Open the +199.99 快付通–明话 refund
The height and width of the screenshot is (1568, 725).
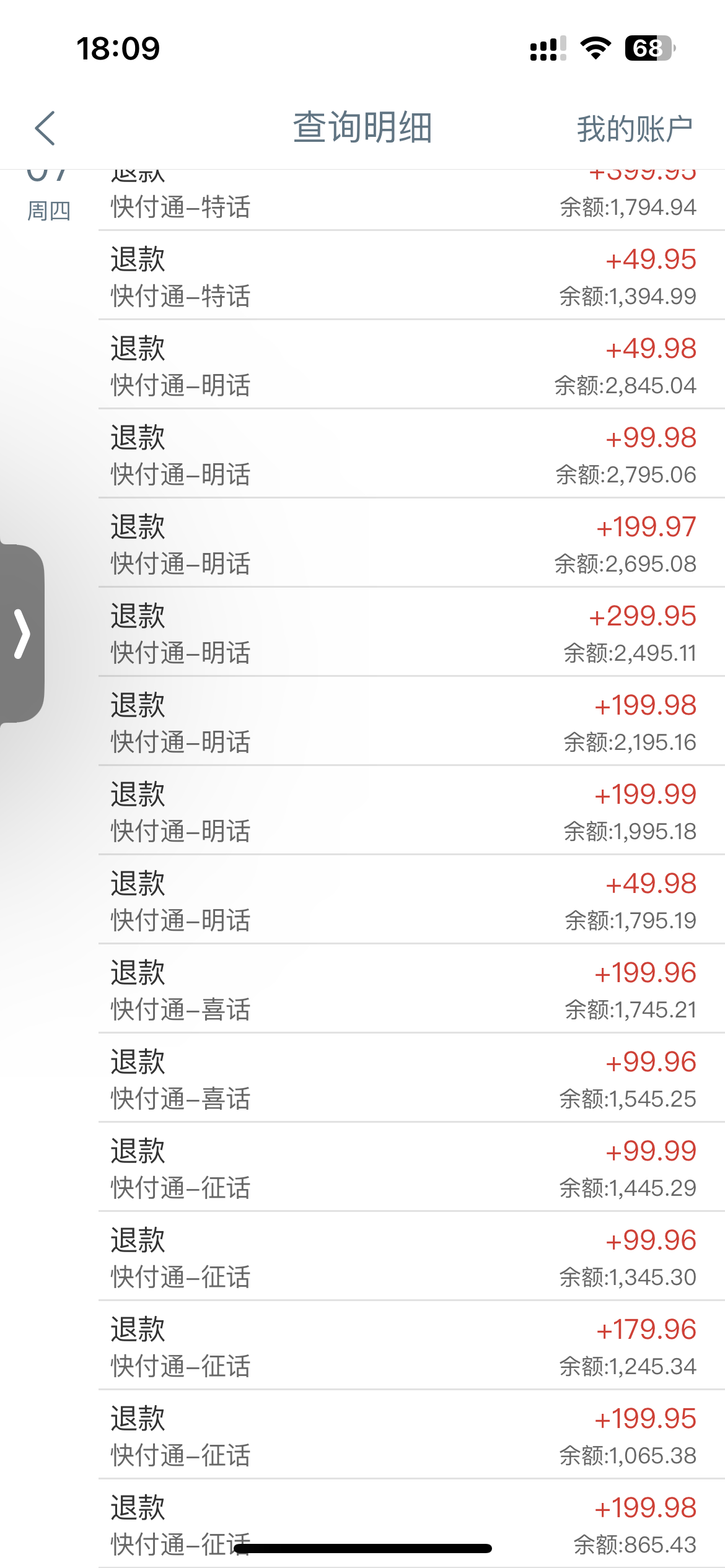point(403,811)
